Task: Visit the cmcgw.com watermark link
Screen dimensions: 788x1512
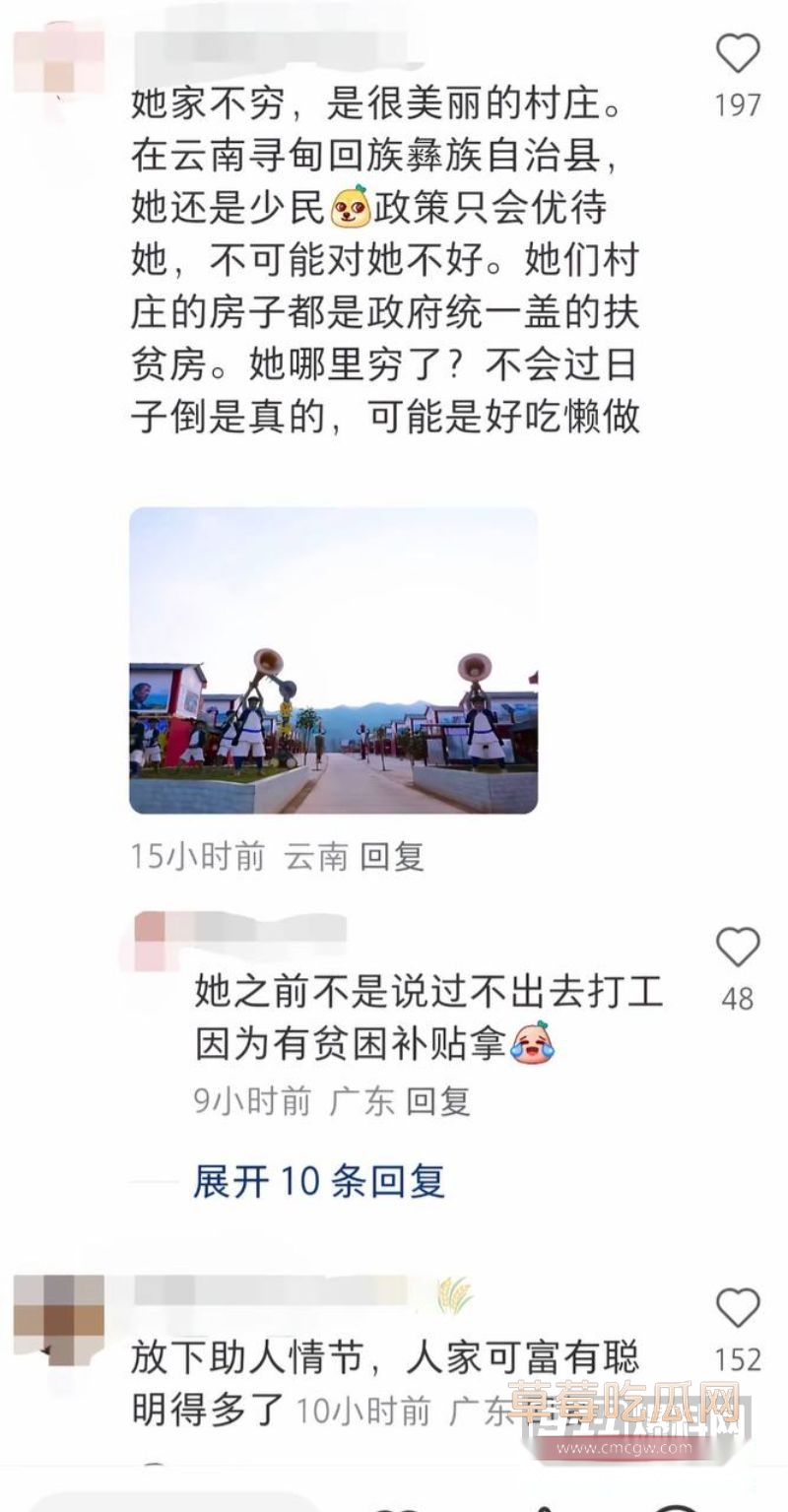Action: [x=627, y=1448]
